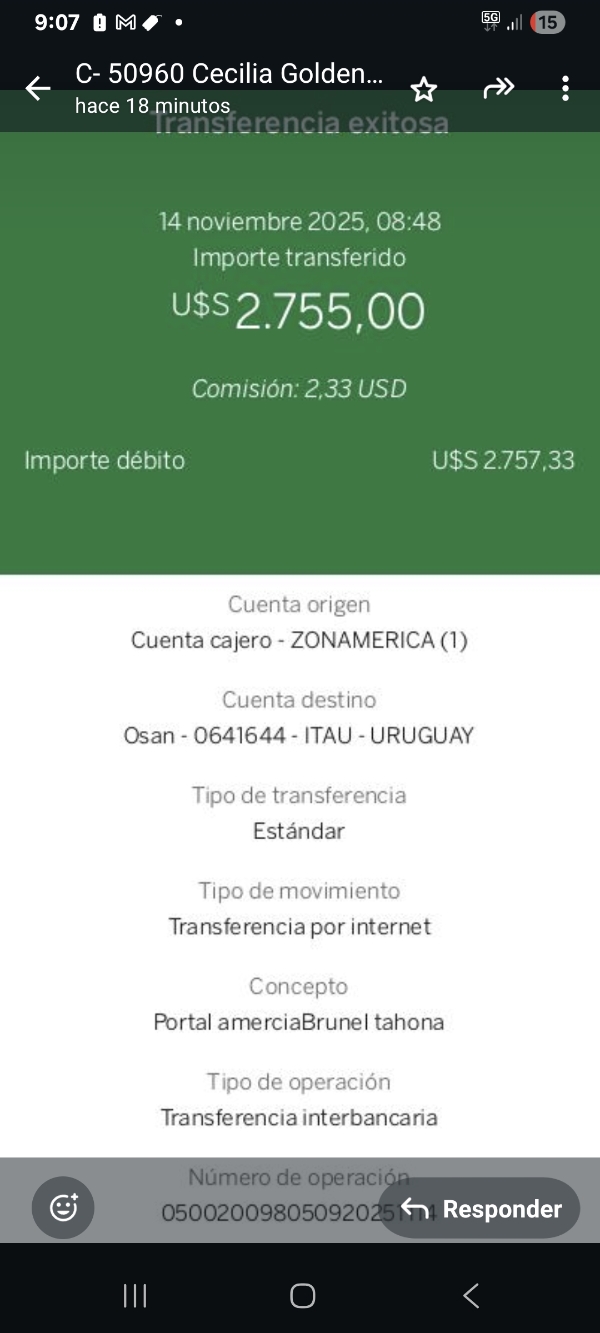Star this message

pyautogui.click(x=424, y=89)
